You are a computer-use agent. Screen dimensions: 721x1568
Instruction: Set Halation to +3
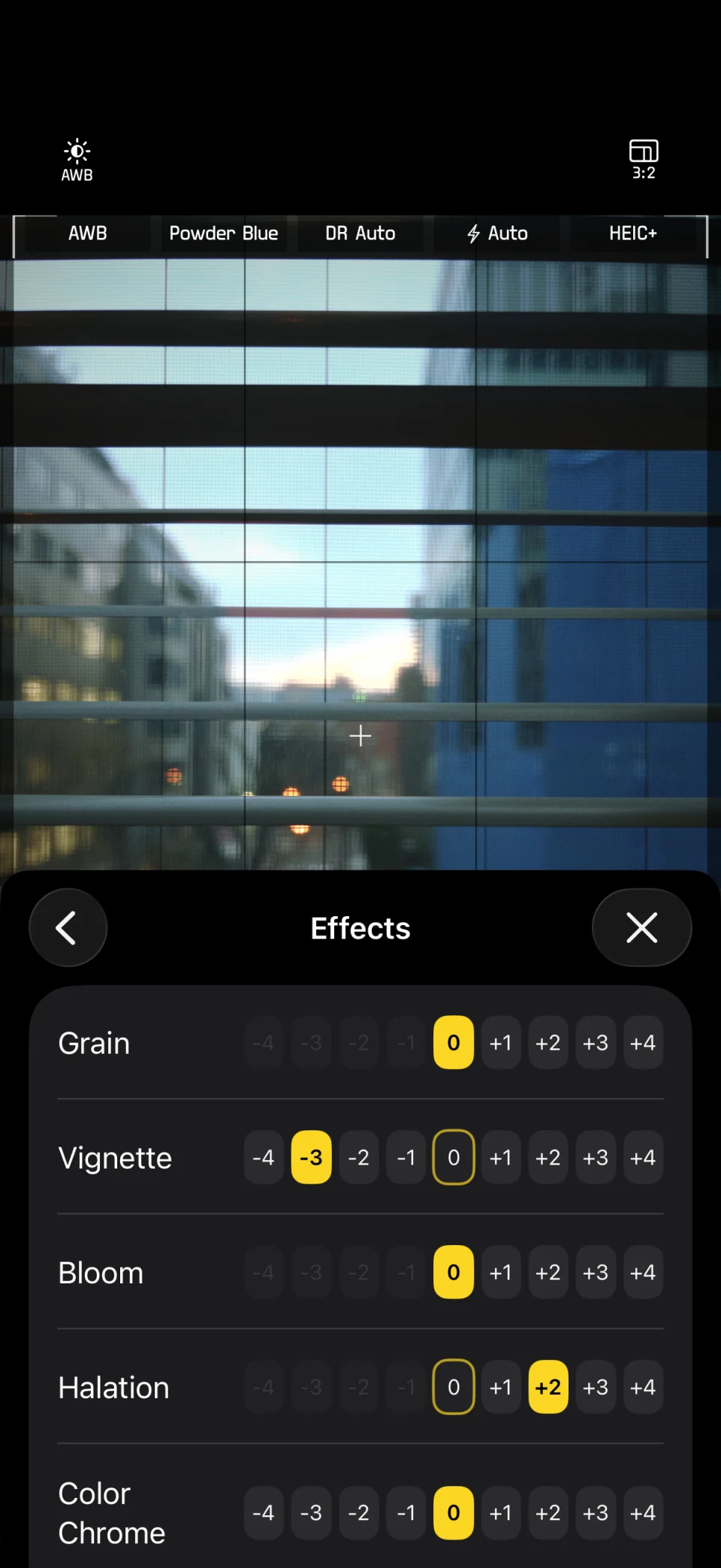coord(596,1387)
